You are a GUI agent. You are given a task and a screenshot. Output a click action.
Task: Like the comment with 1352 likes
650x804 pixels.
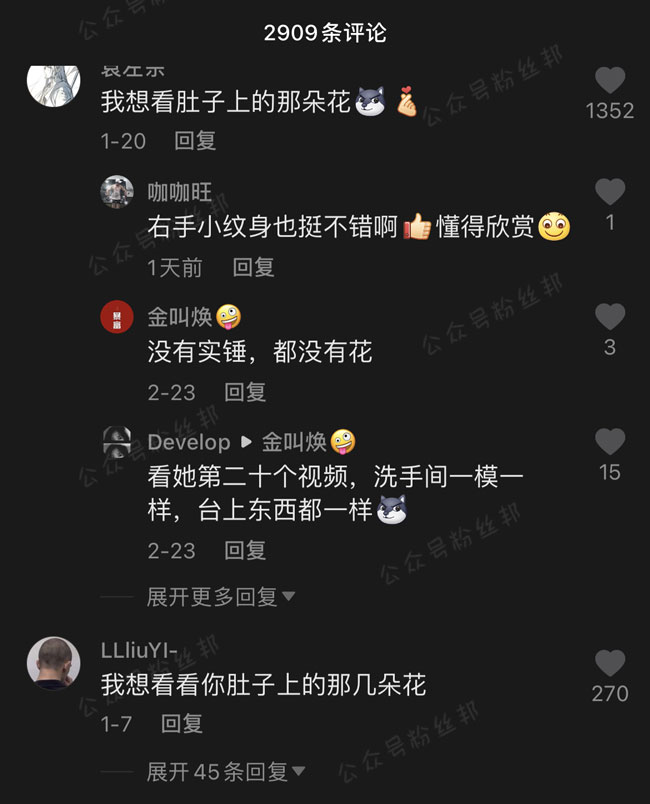click(x=610, y=81)
